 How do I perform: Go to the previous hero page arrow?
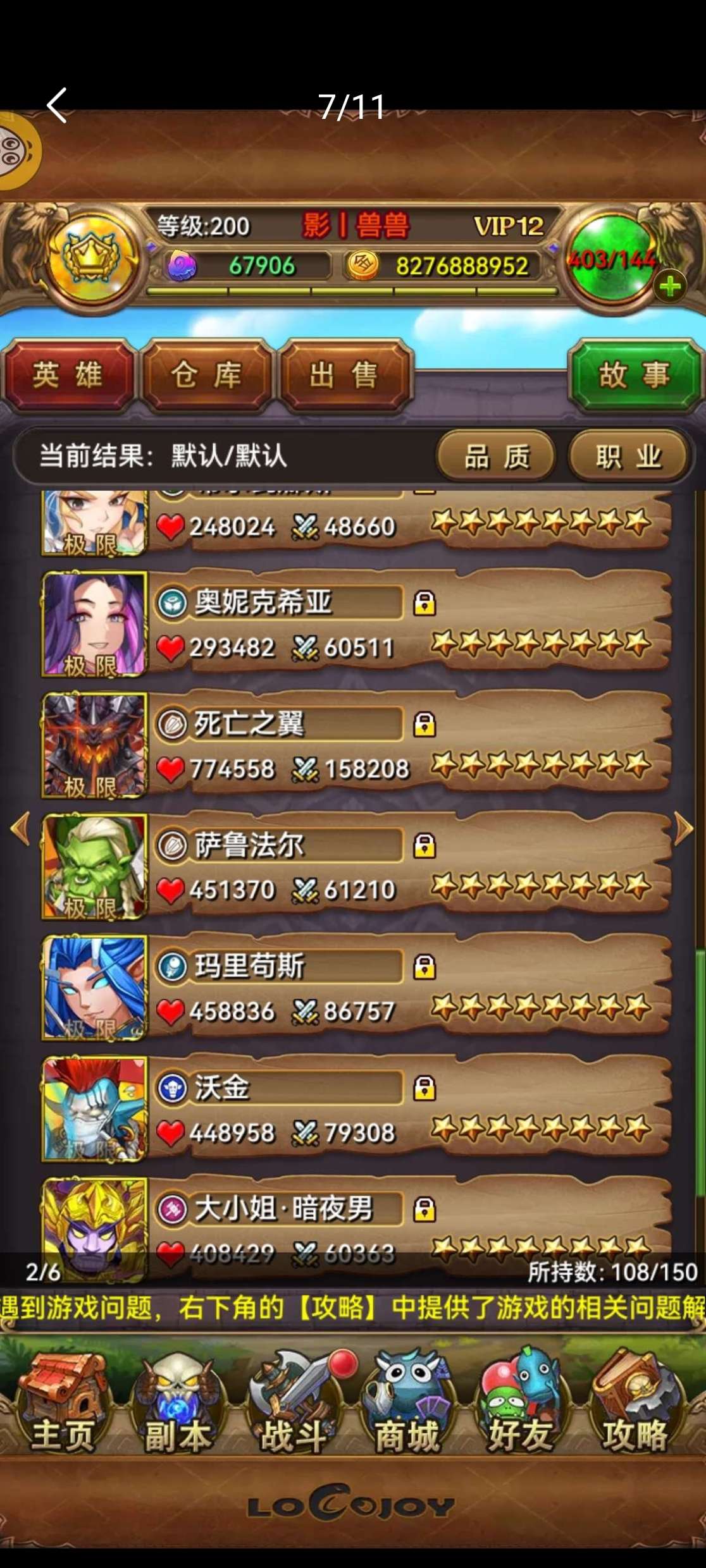click(x=20, y=829)
